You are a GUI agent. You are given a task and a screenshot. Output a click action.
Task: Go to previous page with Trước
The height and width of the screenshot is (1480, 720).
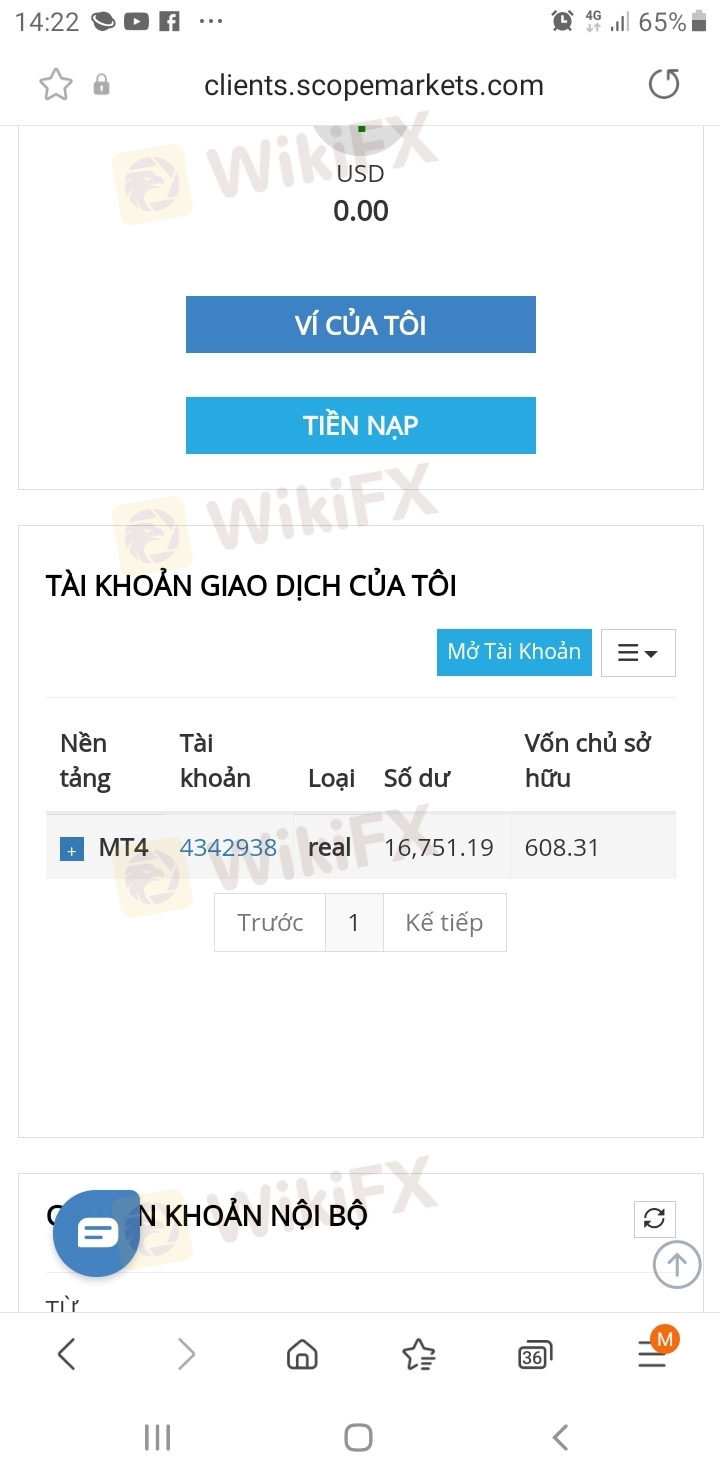point(270,922)
